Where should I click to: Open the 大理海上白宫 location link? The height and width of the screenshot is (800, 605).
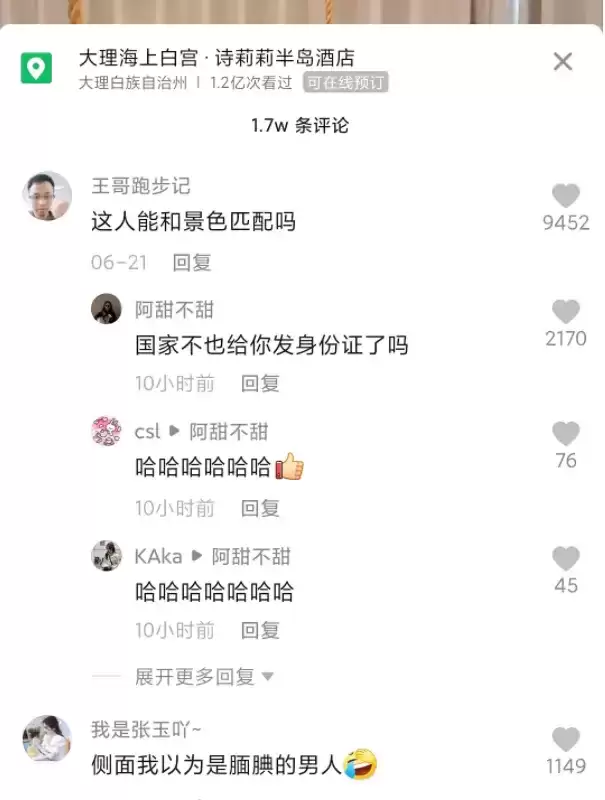point(216,59)
